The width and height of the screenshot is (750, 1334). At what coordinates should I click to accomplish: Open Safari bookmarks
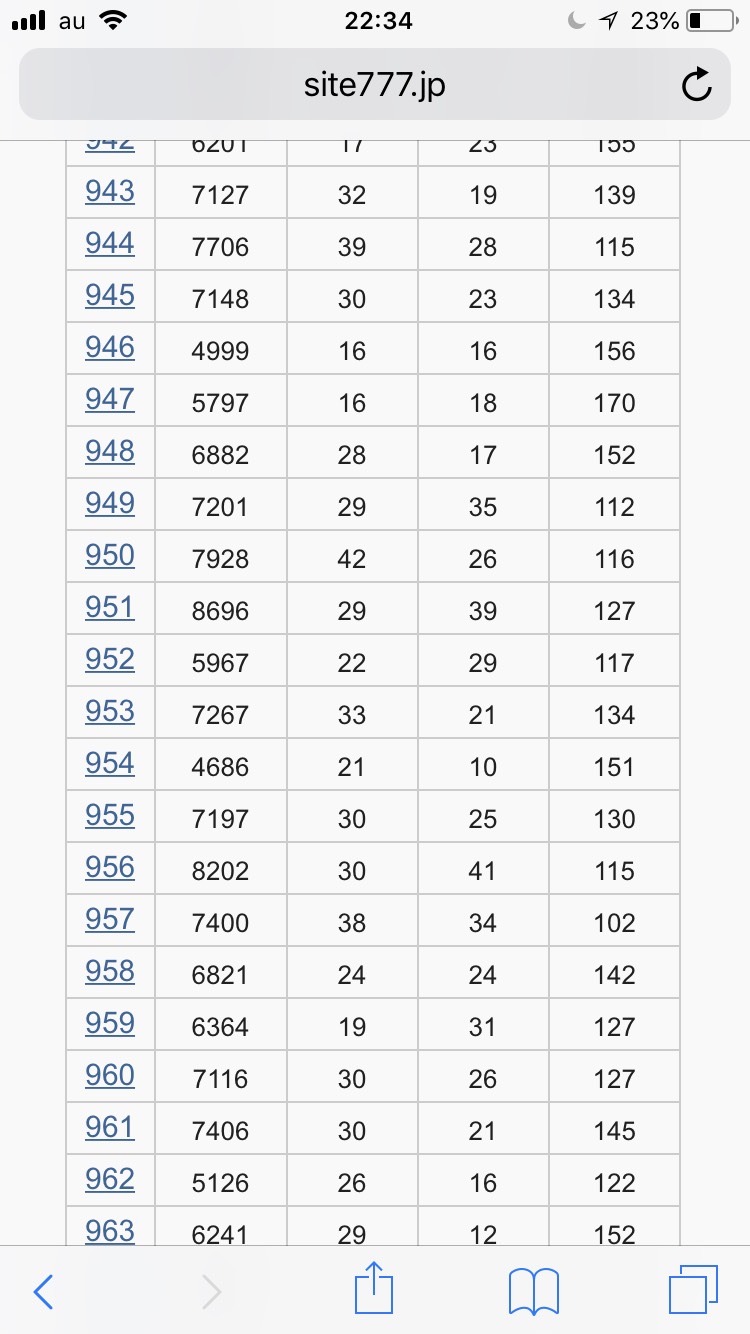[534, 1292]
